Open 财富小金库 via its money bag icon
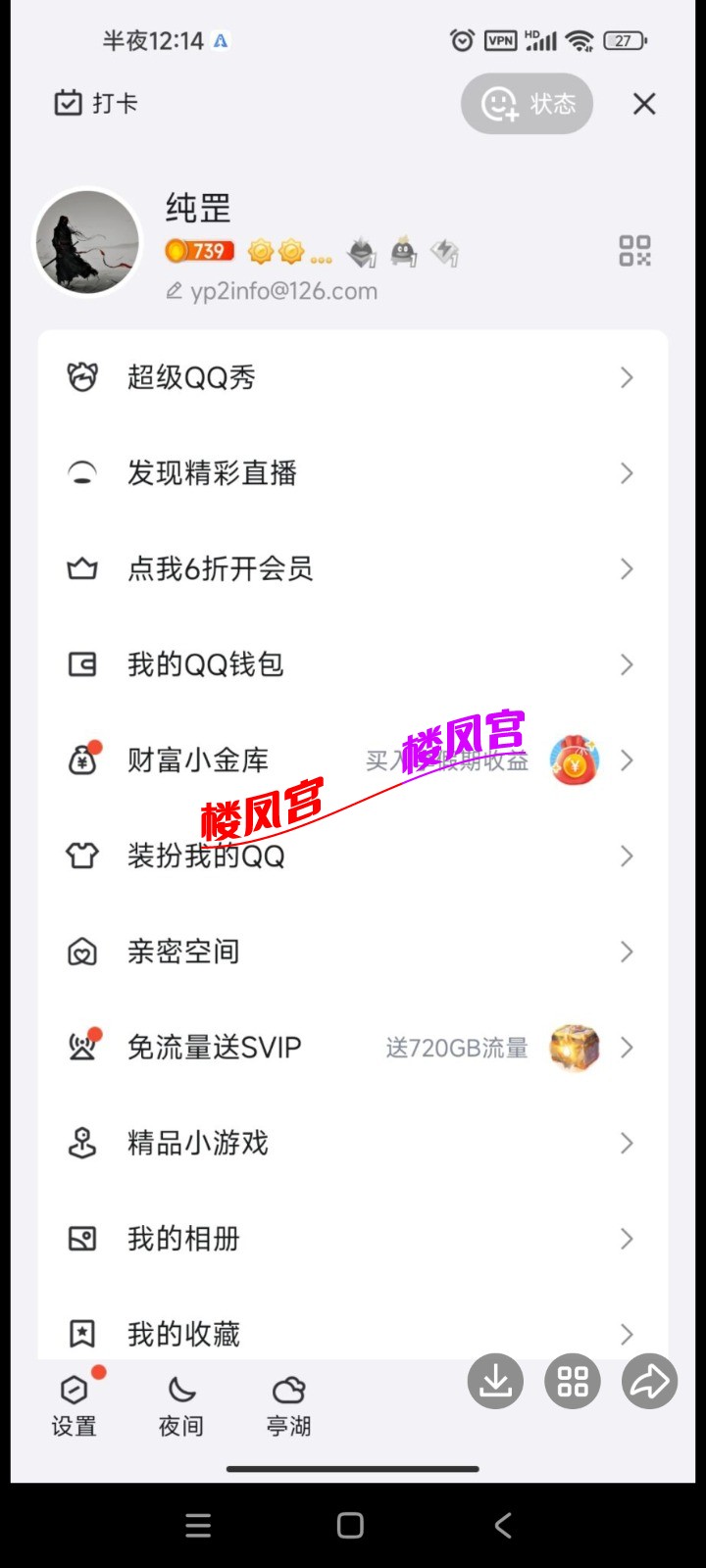This screenshot has height=1568, width=706. click(83, 759)
